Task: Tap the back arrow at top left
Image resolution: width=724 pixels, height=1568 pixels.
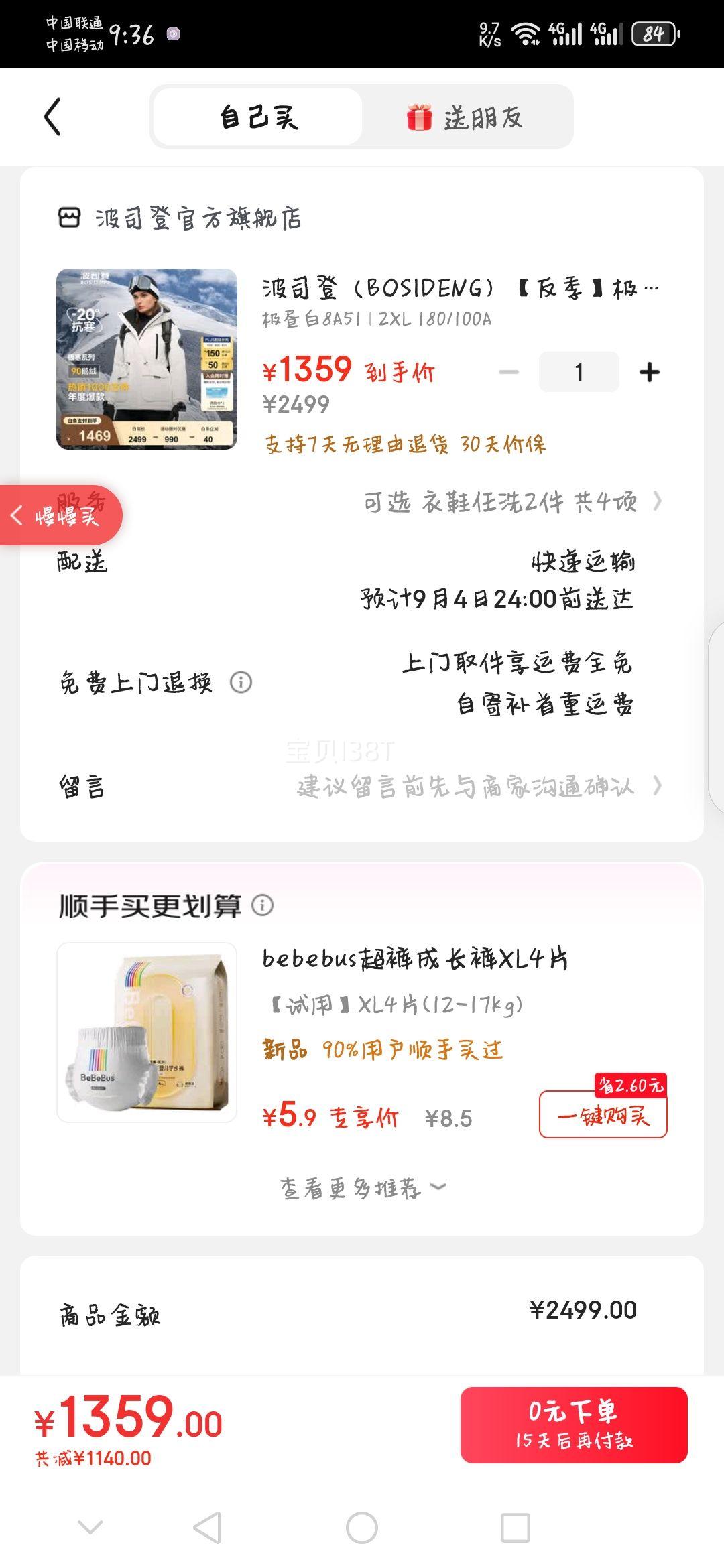Action: [x=51, y=115]
